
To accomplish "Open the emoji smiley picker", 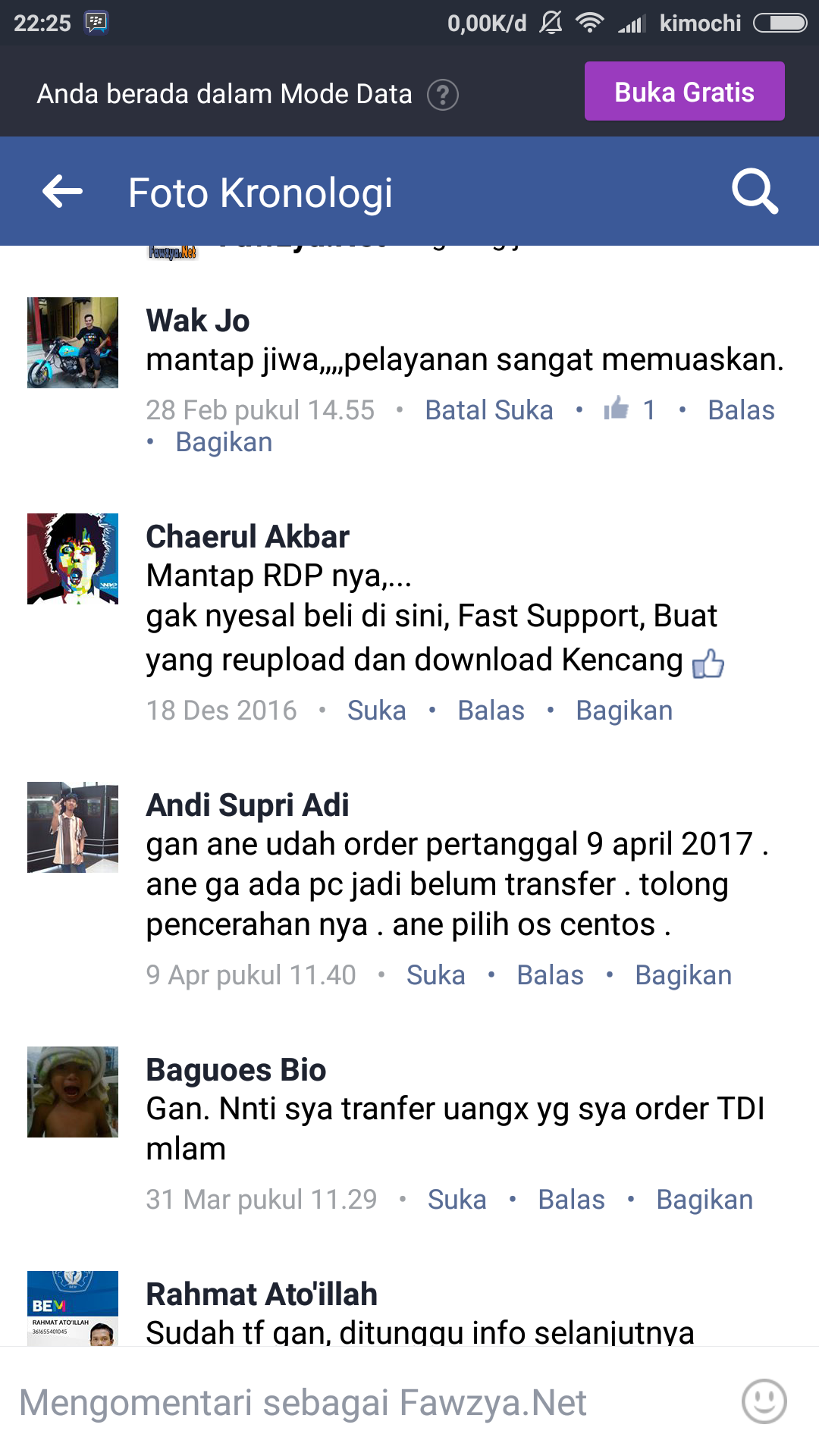I will point(764,1401).
